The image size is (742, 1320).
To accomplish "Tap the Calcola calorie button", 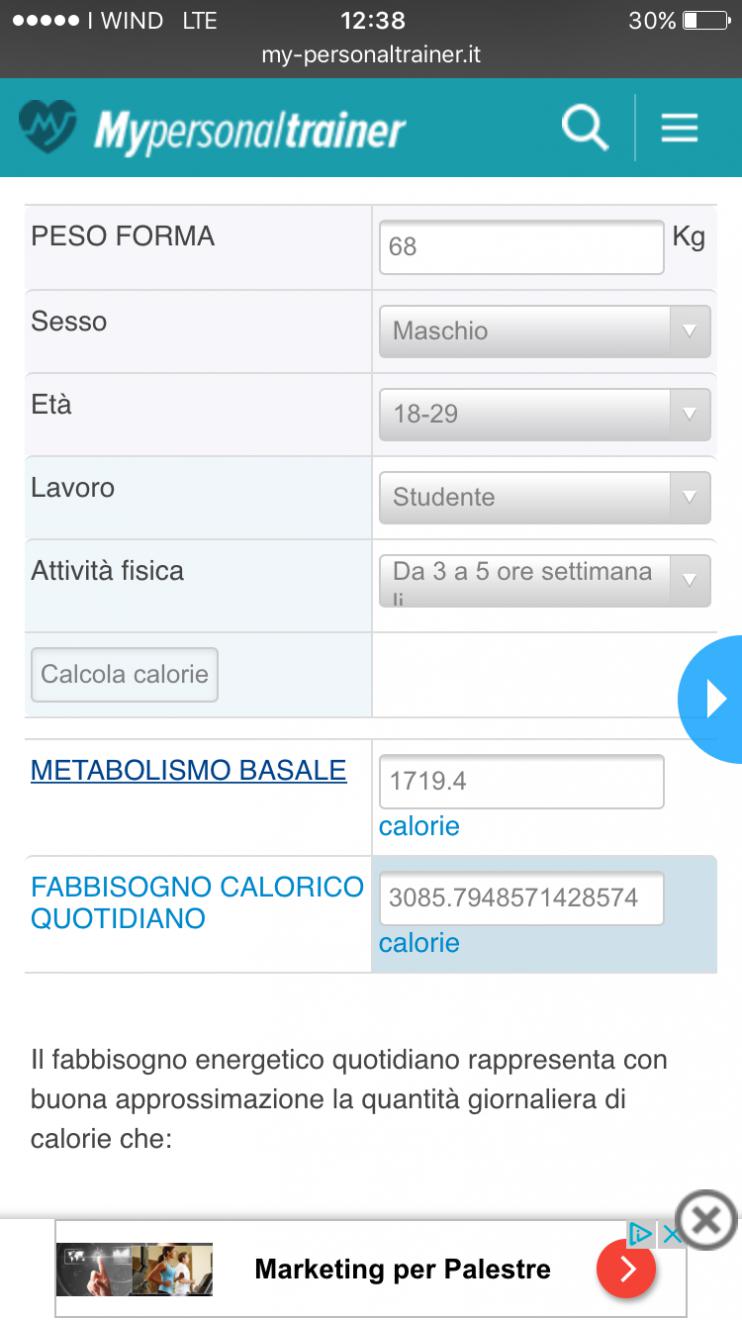I will point(125,675).
